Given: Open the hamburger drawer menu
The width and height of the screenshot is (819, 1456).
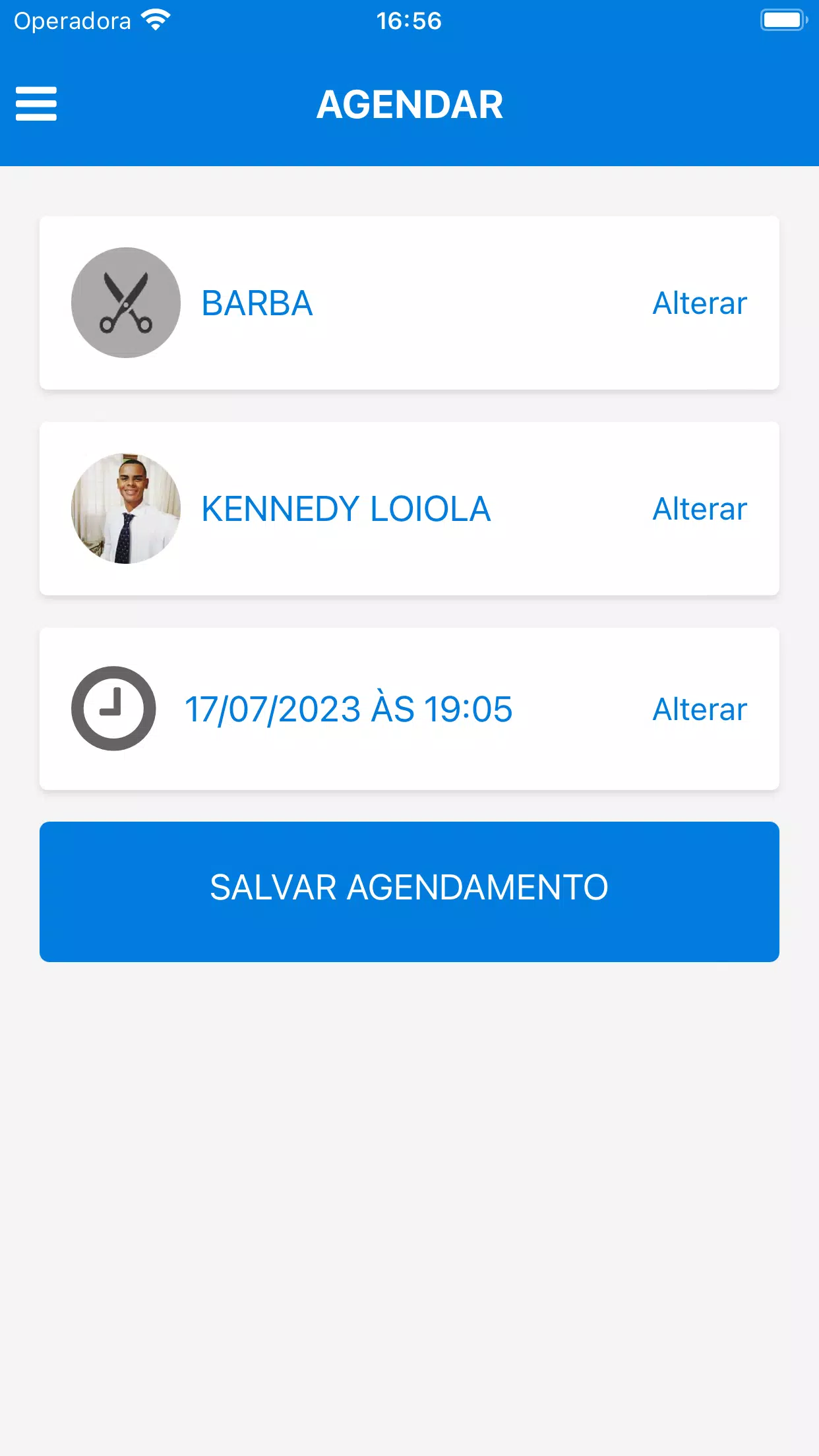Looking at the screenshot, I should (36, 104).
